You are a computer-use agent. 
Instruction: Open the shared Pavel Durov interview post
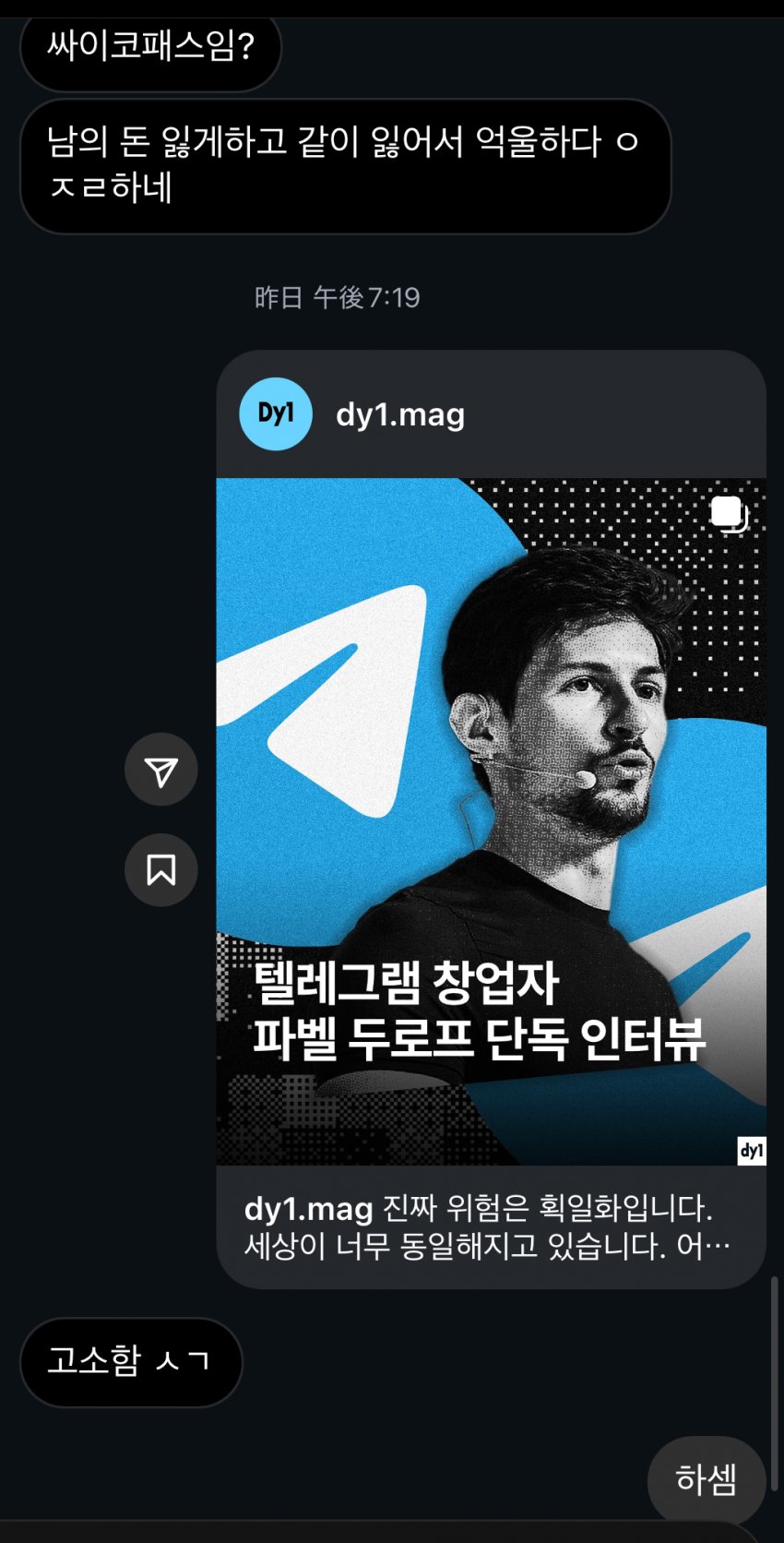pos(491,820)
